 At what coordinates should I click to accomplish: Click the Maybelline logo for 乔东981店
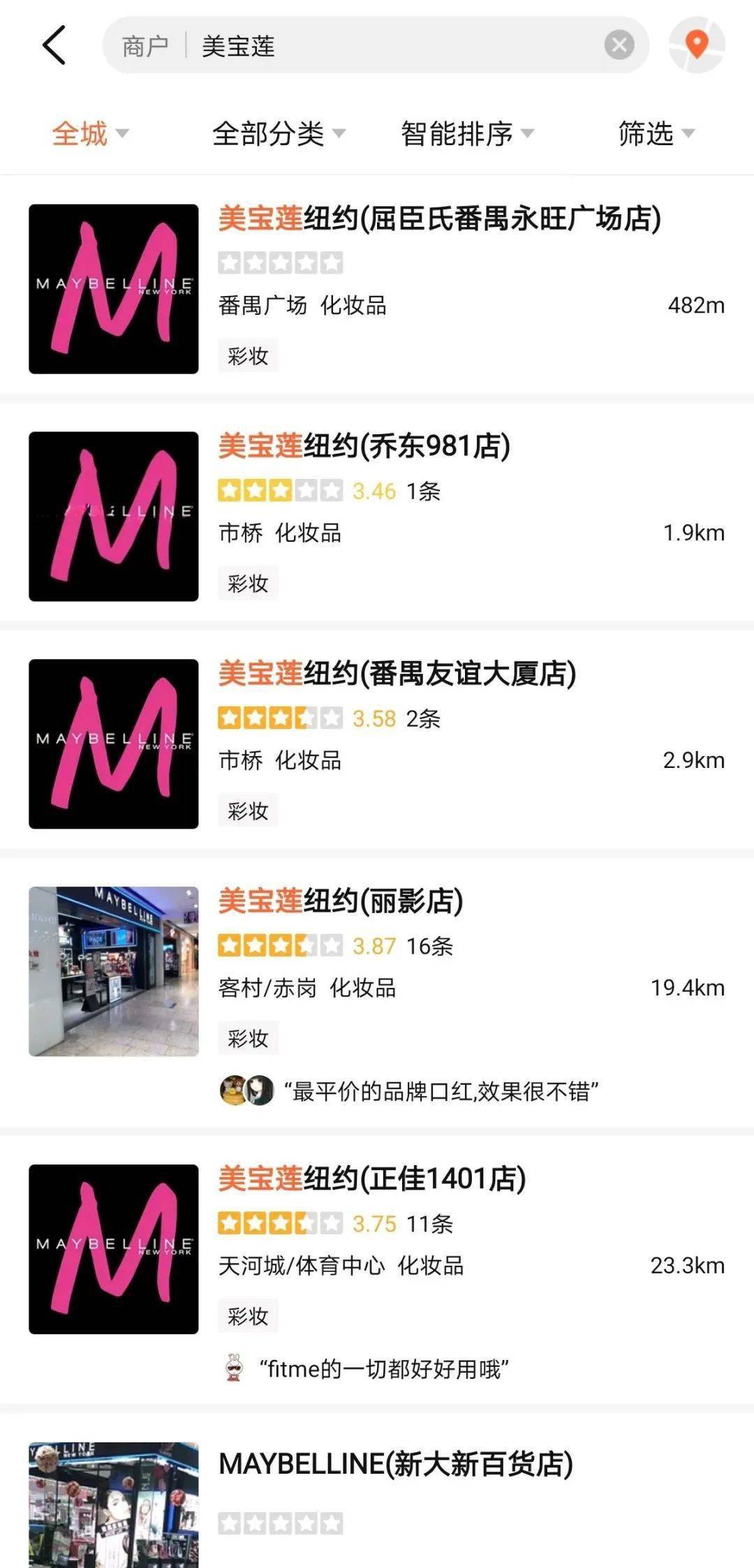(x=113, y=517)
